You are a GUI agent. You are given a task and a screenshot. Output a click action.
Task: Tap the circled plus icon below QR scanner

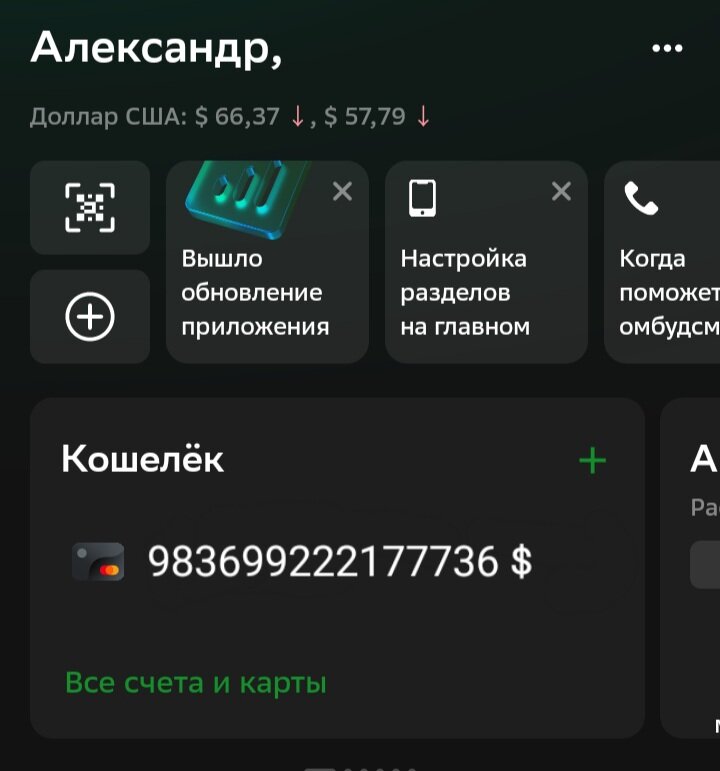pos(89,316)
